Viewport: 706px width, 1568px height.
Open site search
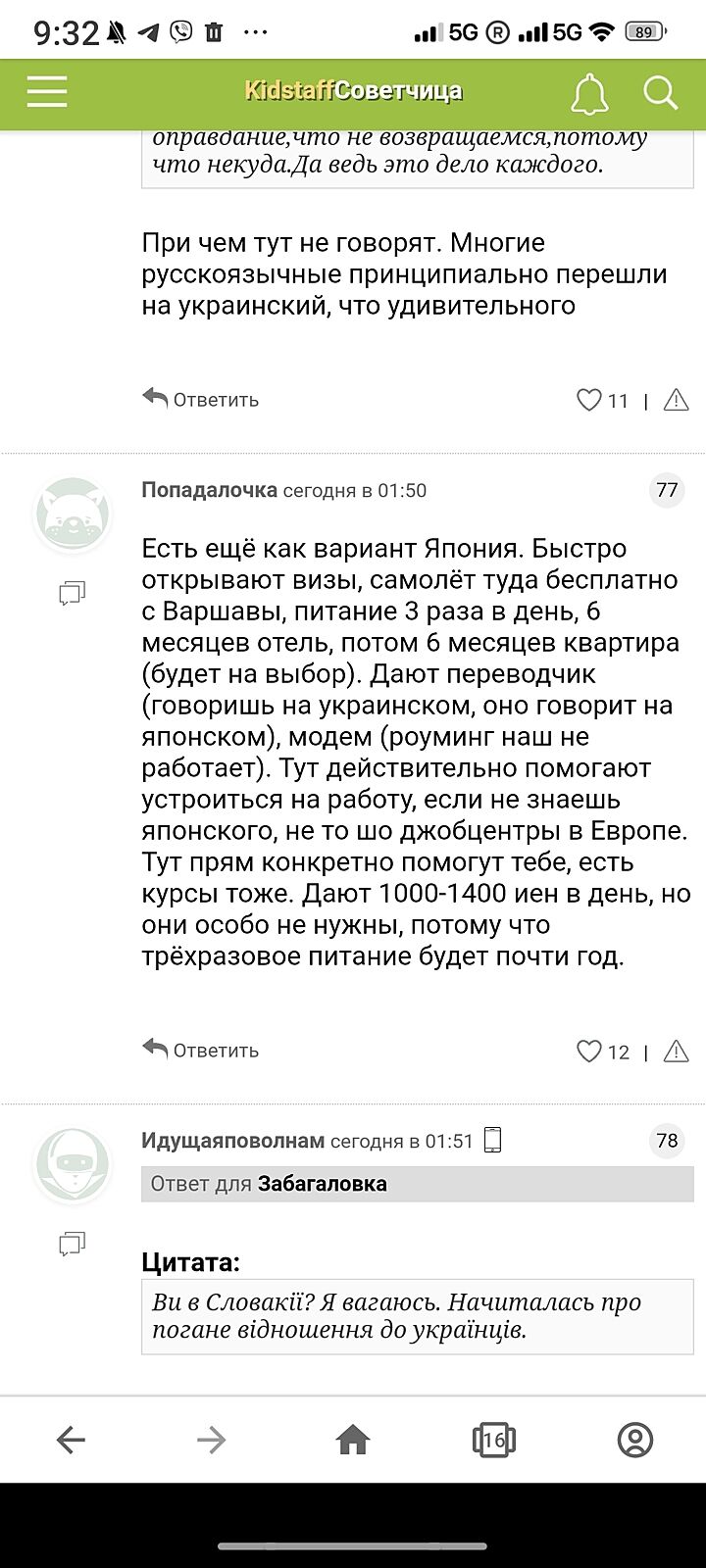[x=660, y=93]
